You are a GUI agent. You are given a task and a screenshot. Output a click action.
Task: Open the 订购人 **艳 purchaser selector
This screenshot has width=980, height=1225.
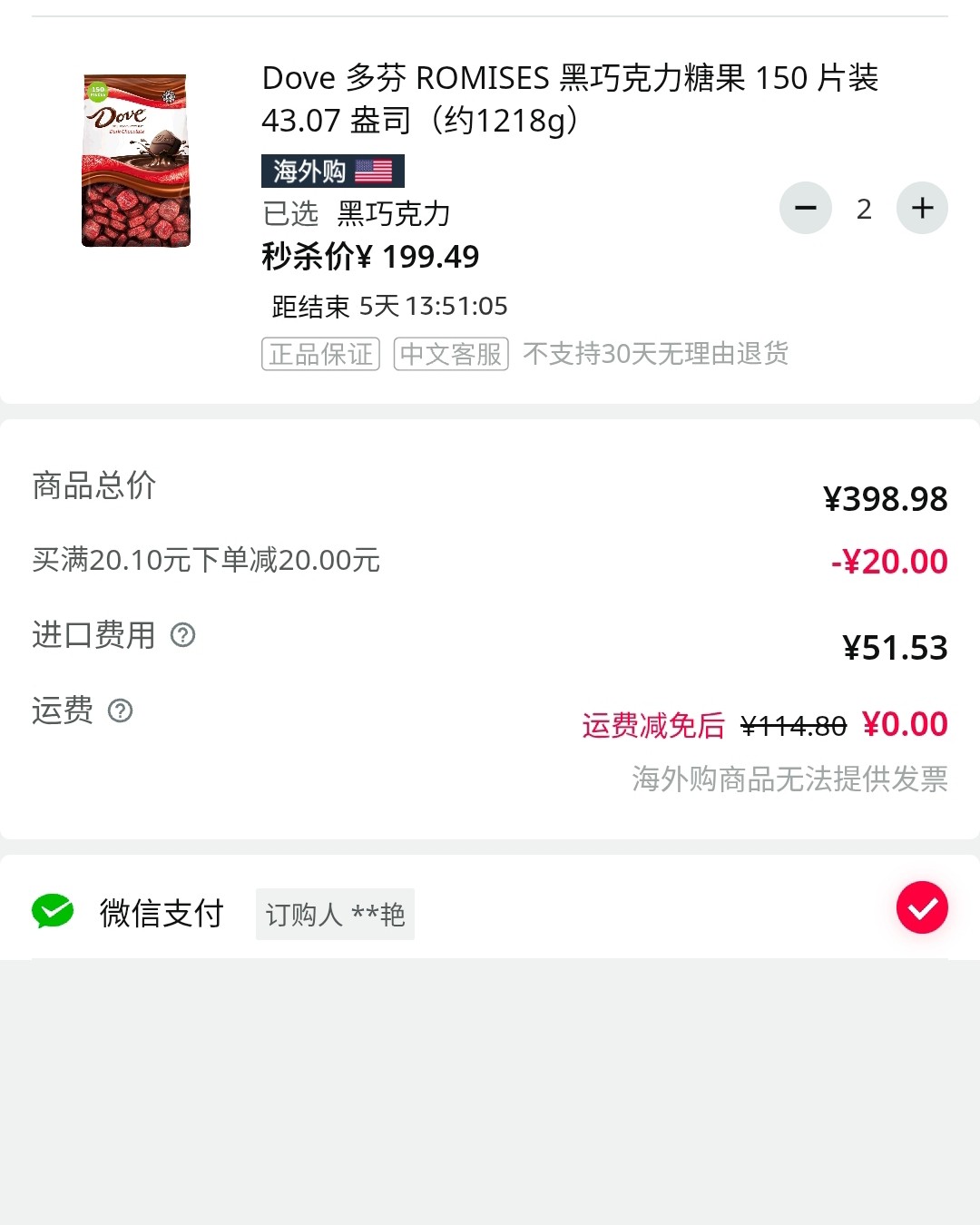click(335, 914)
